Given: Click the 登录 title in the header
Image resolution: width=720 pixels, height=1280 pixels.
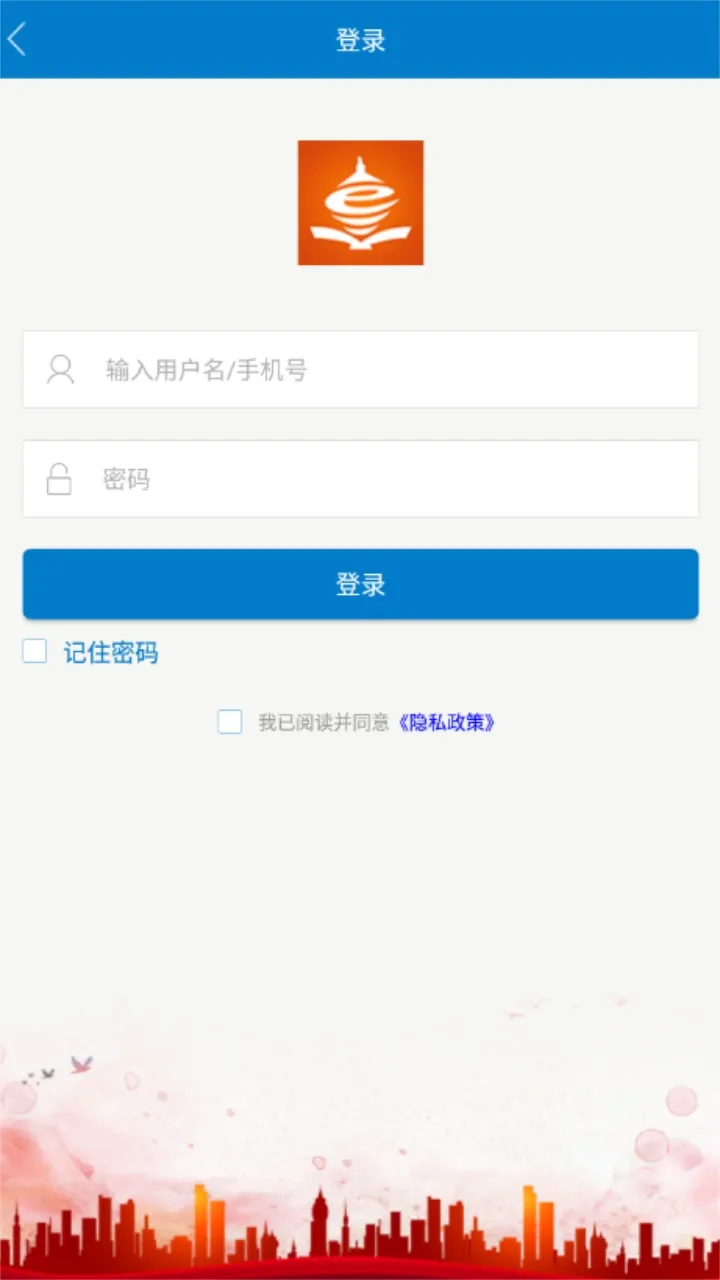Looking at the screenshot, I should (360, 38).
